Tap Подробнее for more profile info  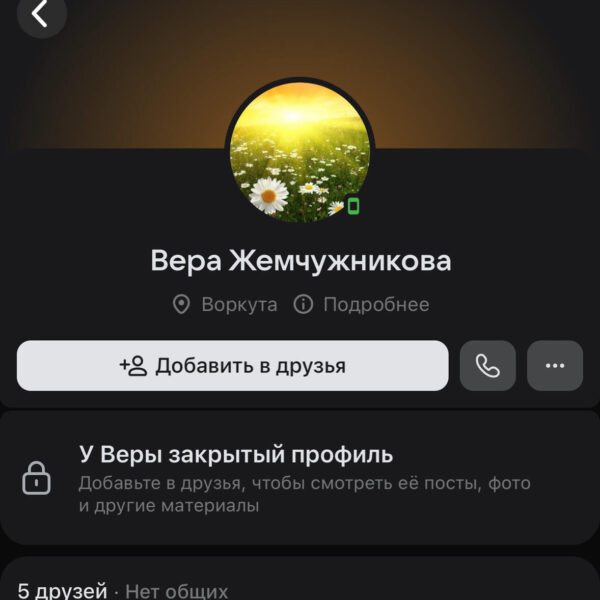click(x=362, y=305)
